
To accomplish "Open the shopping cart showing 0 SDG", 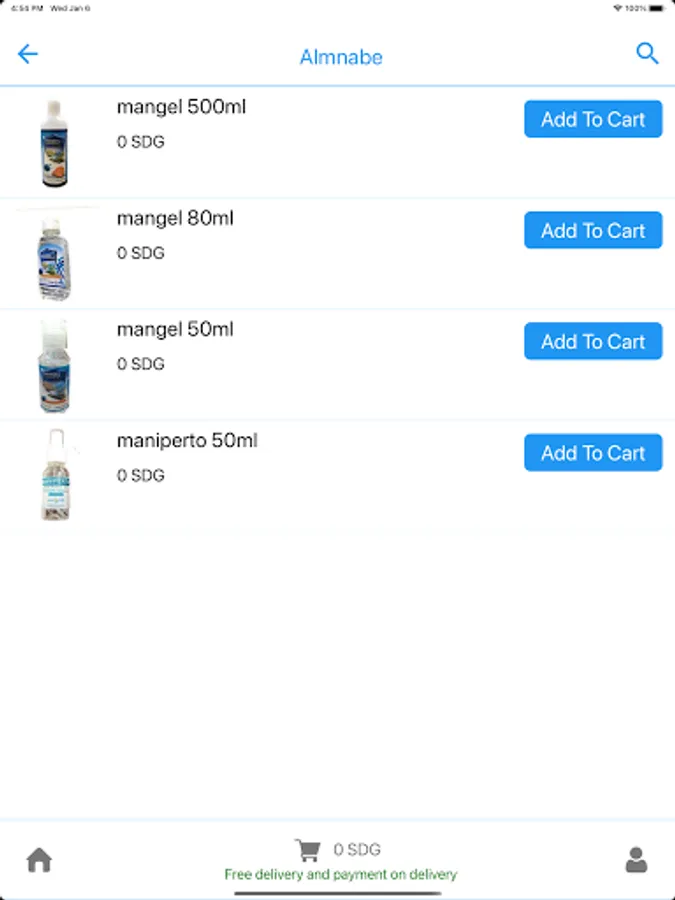I will (310, 850).
